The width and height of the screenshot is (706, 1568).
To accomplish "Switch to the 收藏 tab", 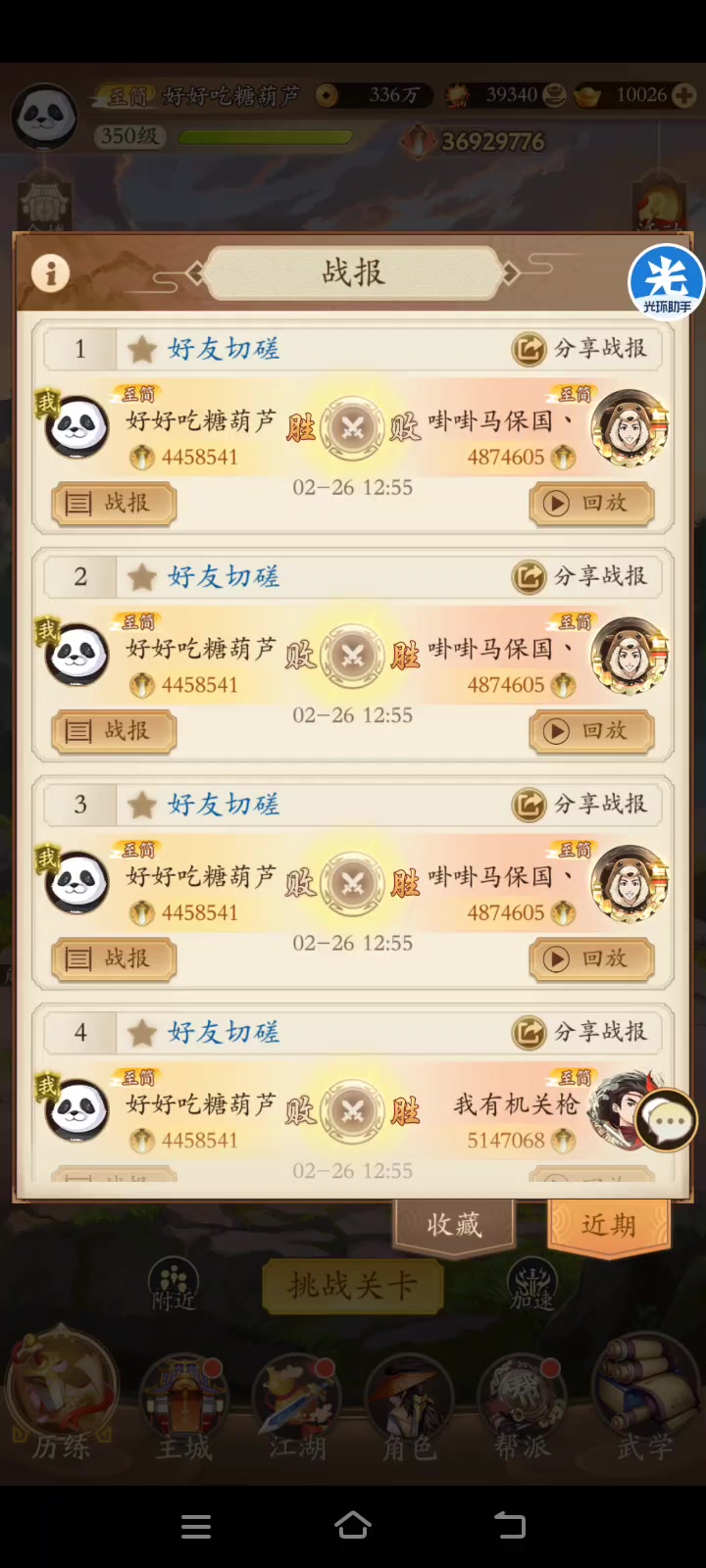I will 454,1224.
